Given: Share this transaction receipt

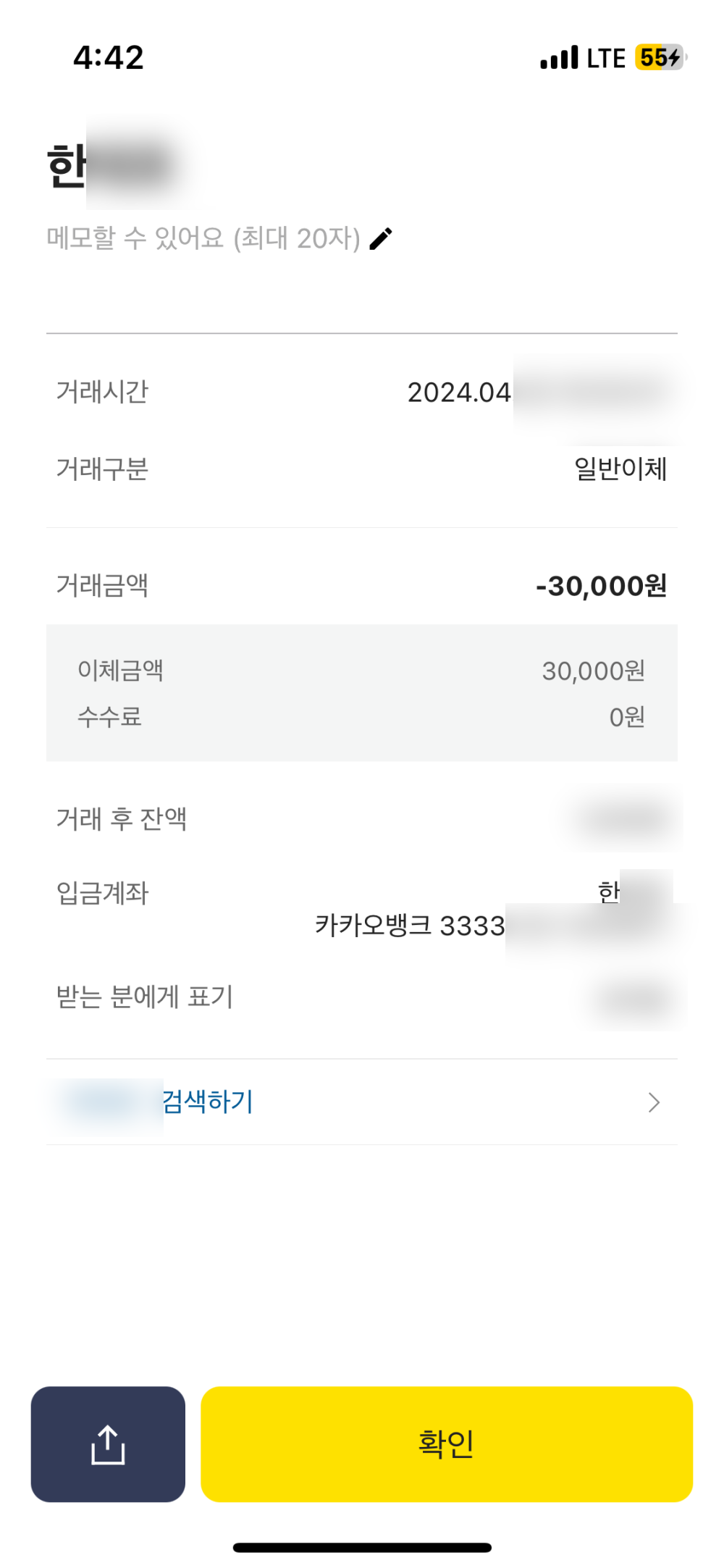Looking at the screenshot, I should click(x=108, y=1443).
